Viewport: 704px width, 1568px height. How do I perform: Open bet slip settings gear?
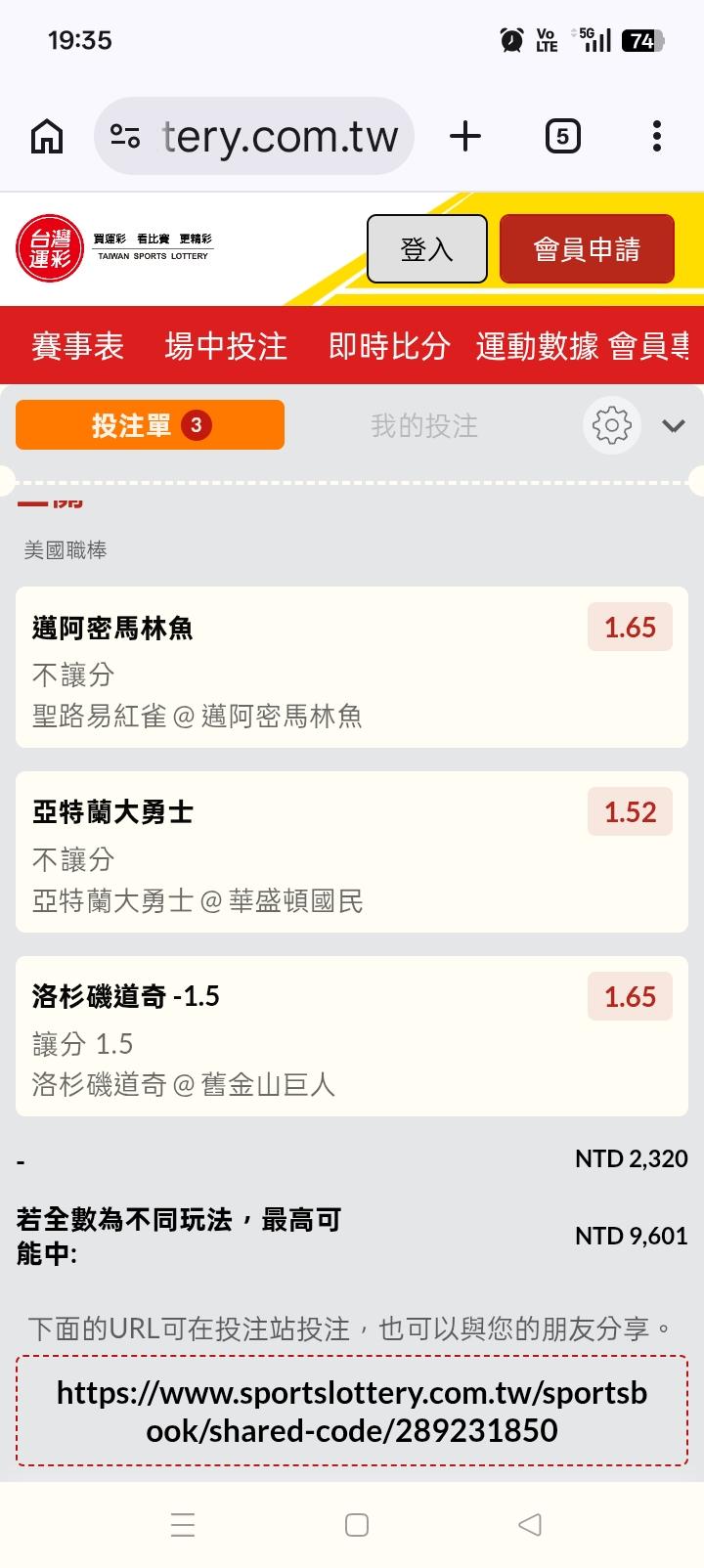612,425
